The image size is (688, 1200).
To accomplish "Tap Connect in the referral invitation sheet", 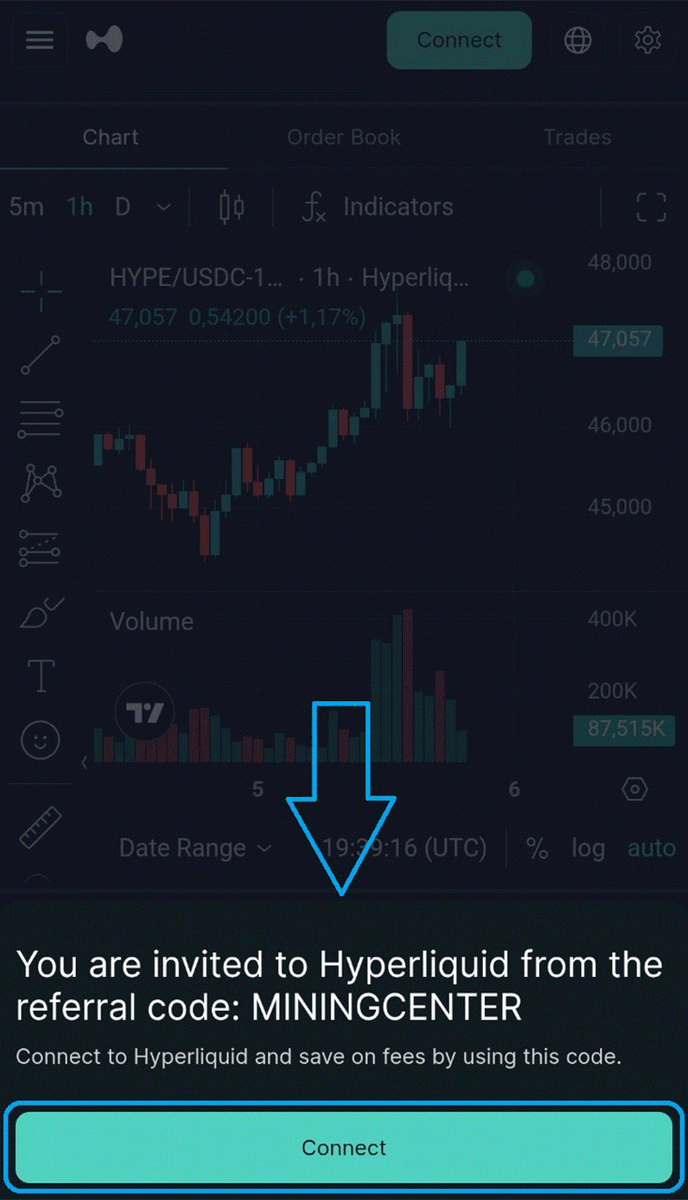I will click(344, 1147).
